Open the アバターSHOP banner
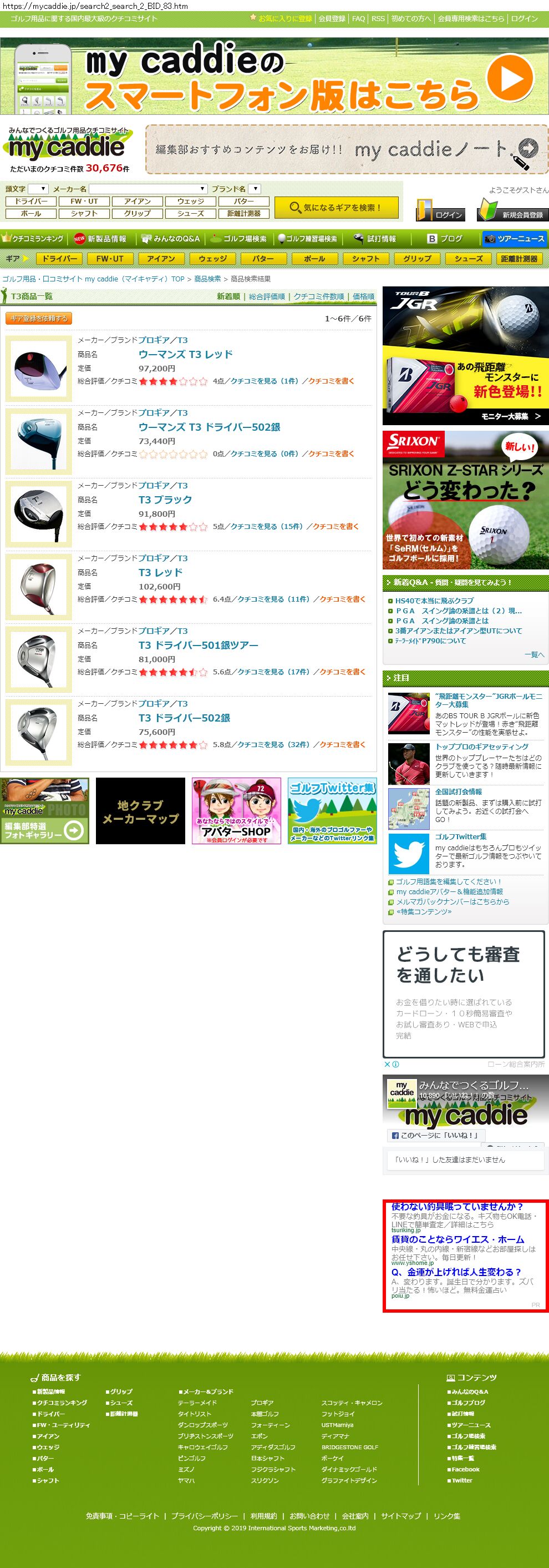 click(x=236, y=811)
